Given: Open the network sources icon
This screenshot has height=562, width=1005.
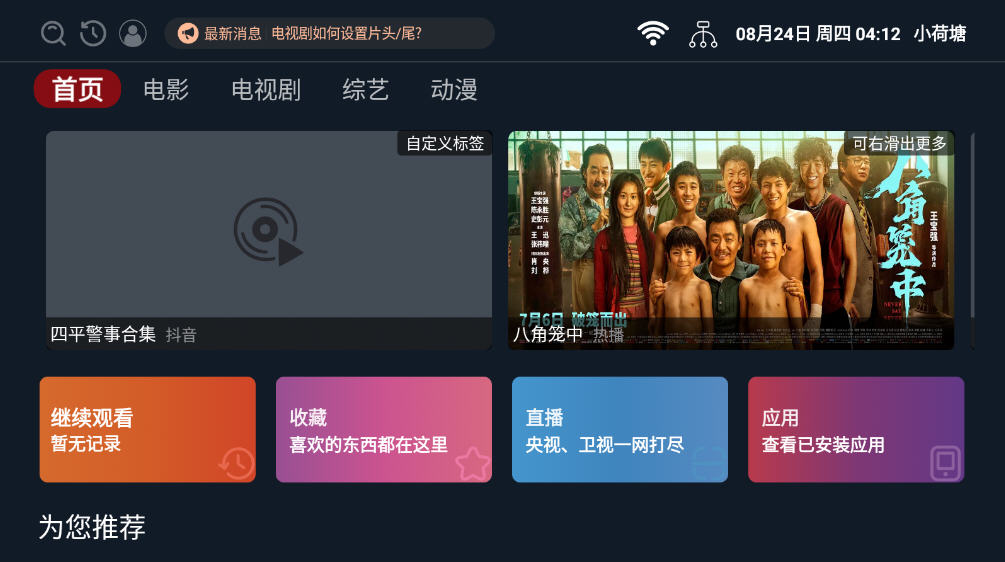Looking at the screenshot, I should click(x=703, y=34).
